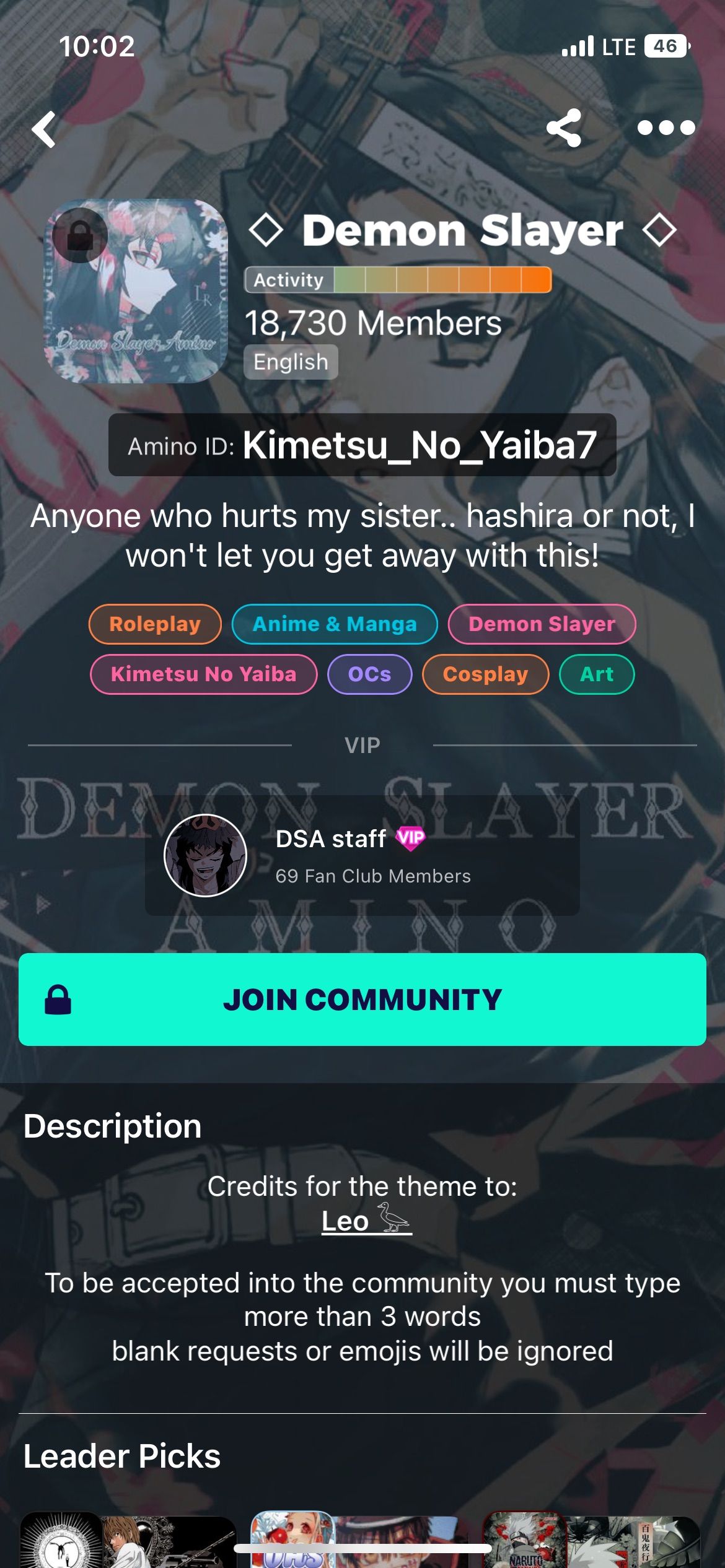
Task: Choose the OCs tag chip
Action: point(369,674)
